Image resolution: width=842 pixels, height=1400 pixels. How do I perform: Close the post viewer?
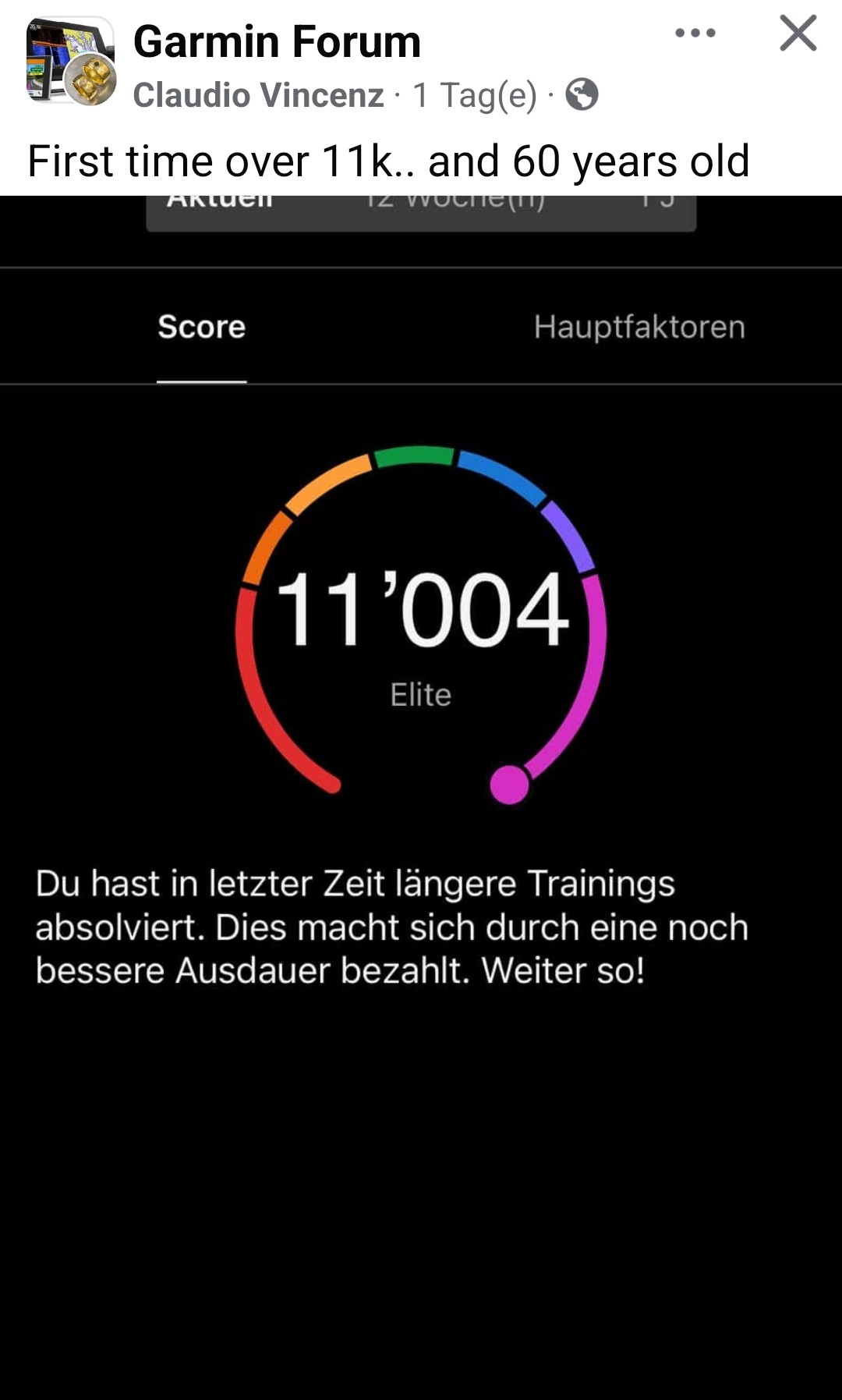[x=798, y=34]
